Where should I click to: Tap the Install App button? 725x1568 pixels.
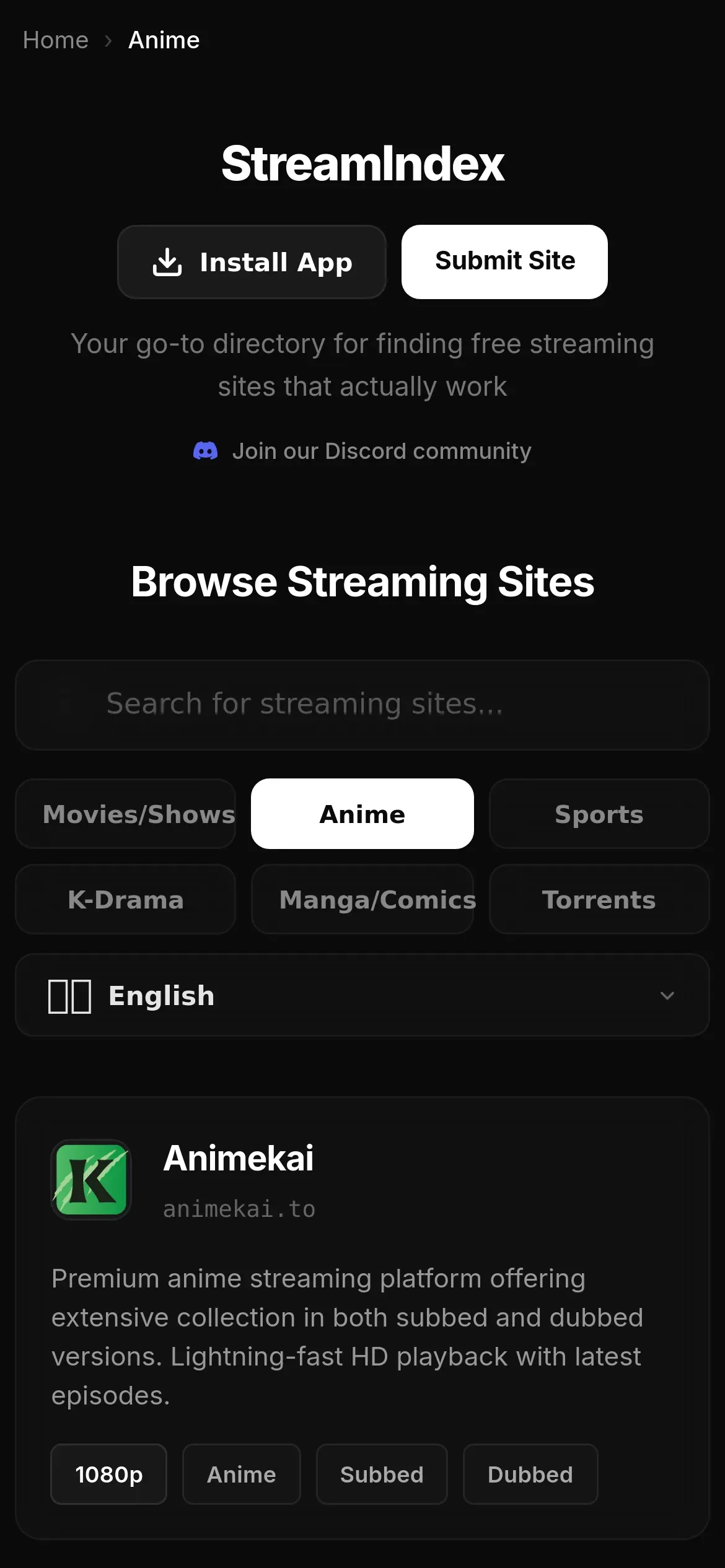click(x=252, y=262)
